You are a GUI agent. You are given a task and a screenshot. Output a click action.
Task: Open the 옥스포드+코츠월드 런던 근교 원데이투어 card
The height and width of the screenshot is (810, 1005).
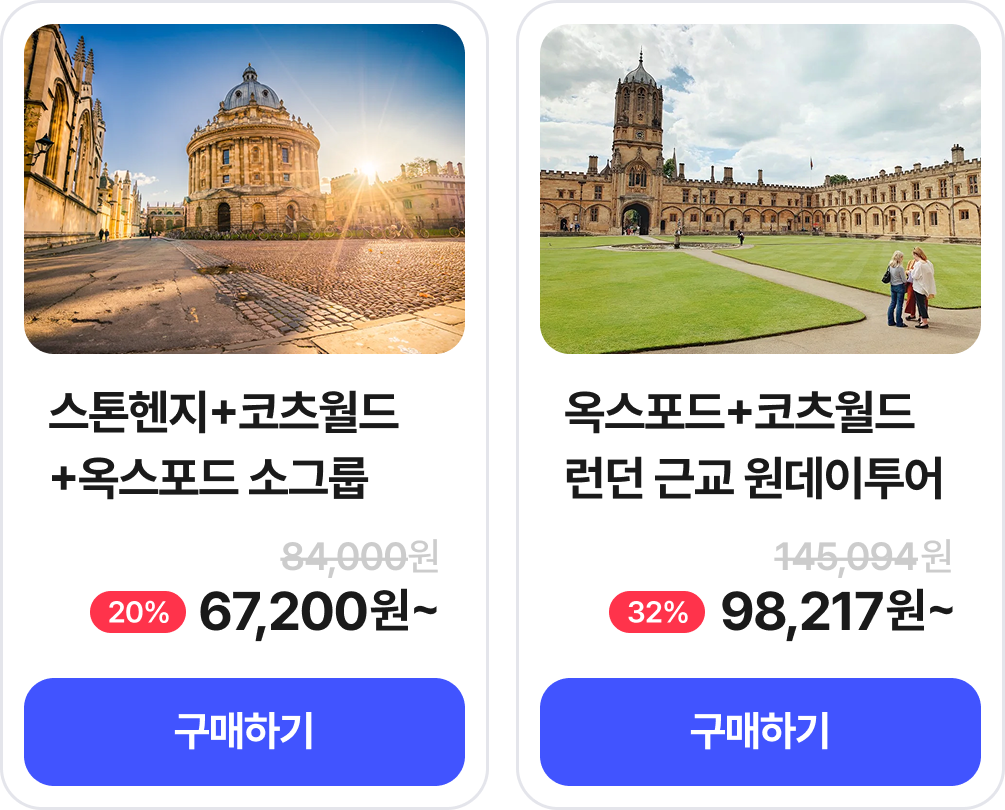tap(760, 190)
